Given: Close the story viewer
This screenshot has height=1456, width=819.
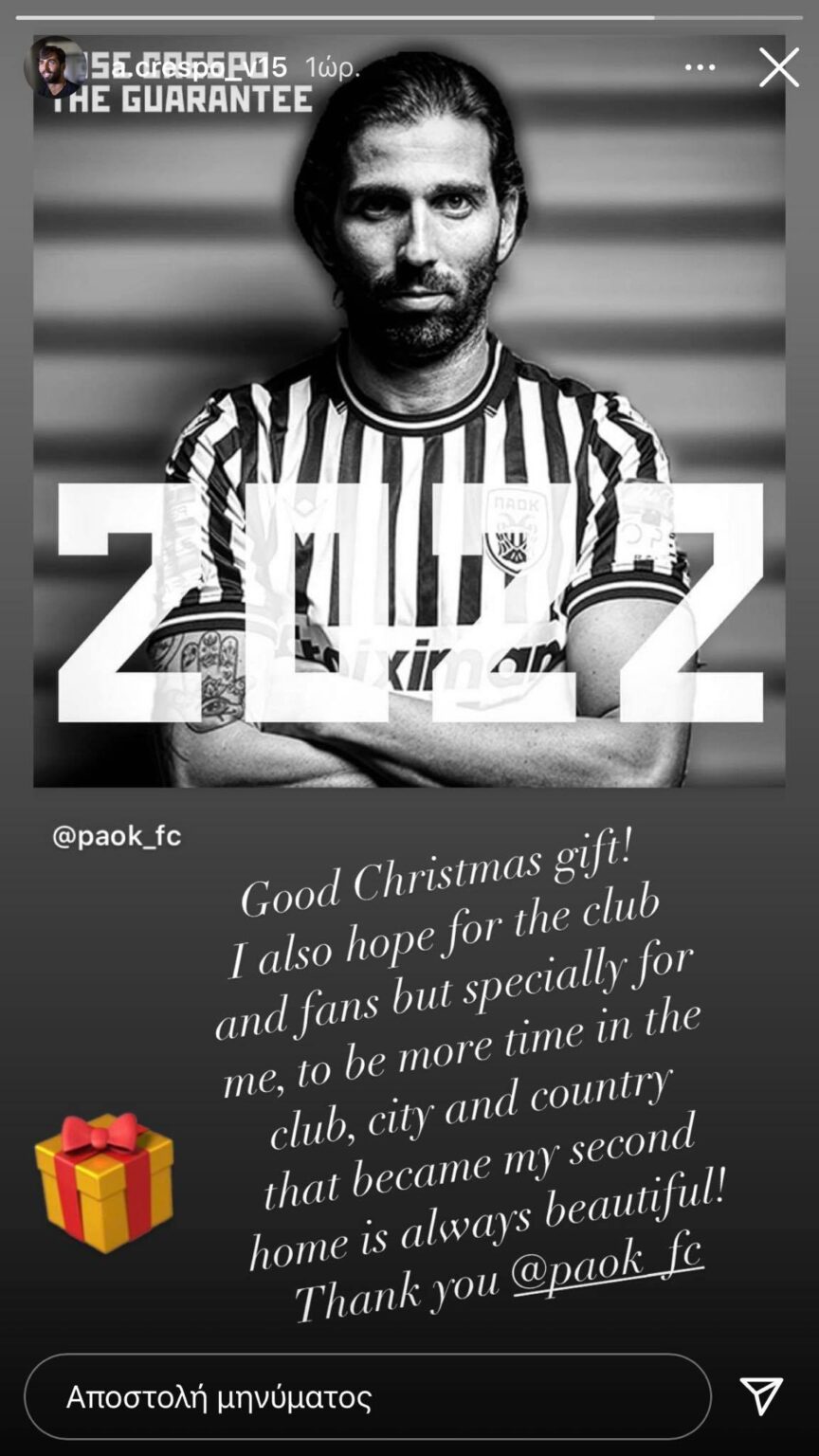Looking at the screenshot, I should coord(778,68).
